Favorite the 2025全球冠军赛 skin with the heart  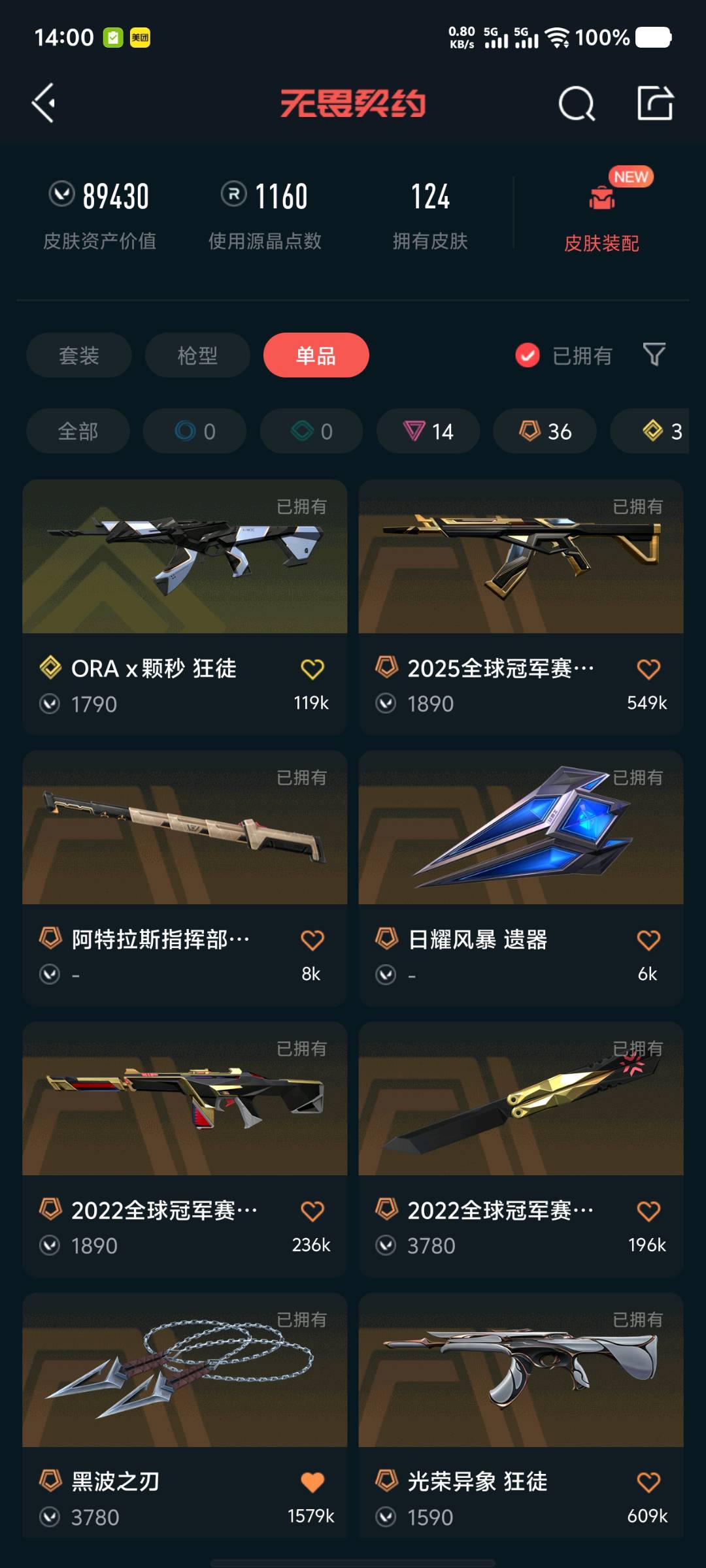pos(648,669)
